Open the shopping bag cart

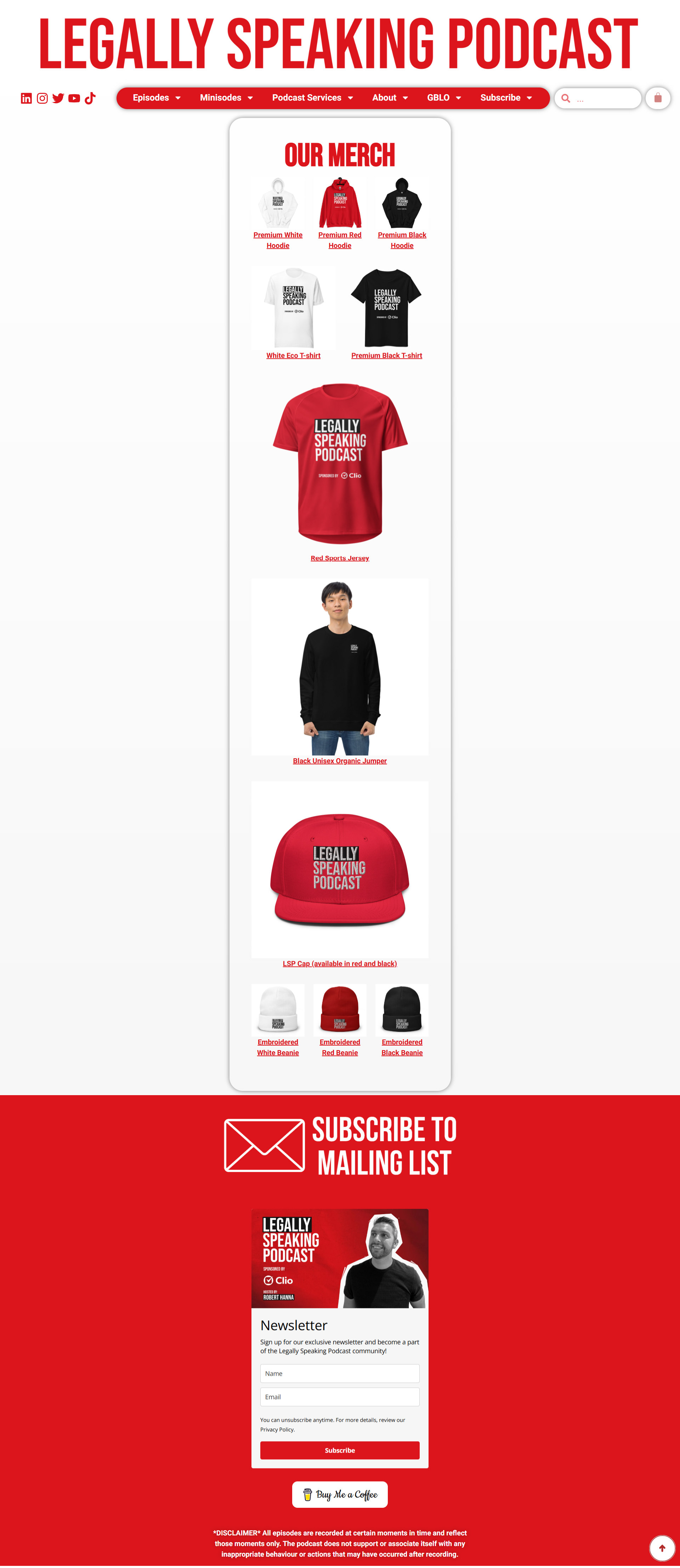pyautogui.click(x=657, y=98)
